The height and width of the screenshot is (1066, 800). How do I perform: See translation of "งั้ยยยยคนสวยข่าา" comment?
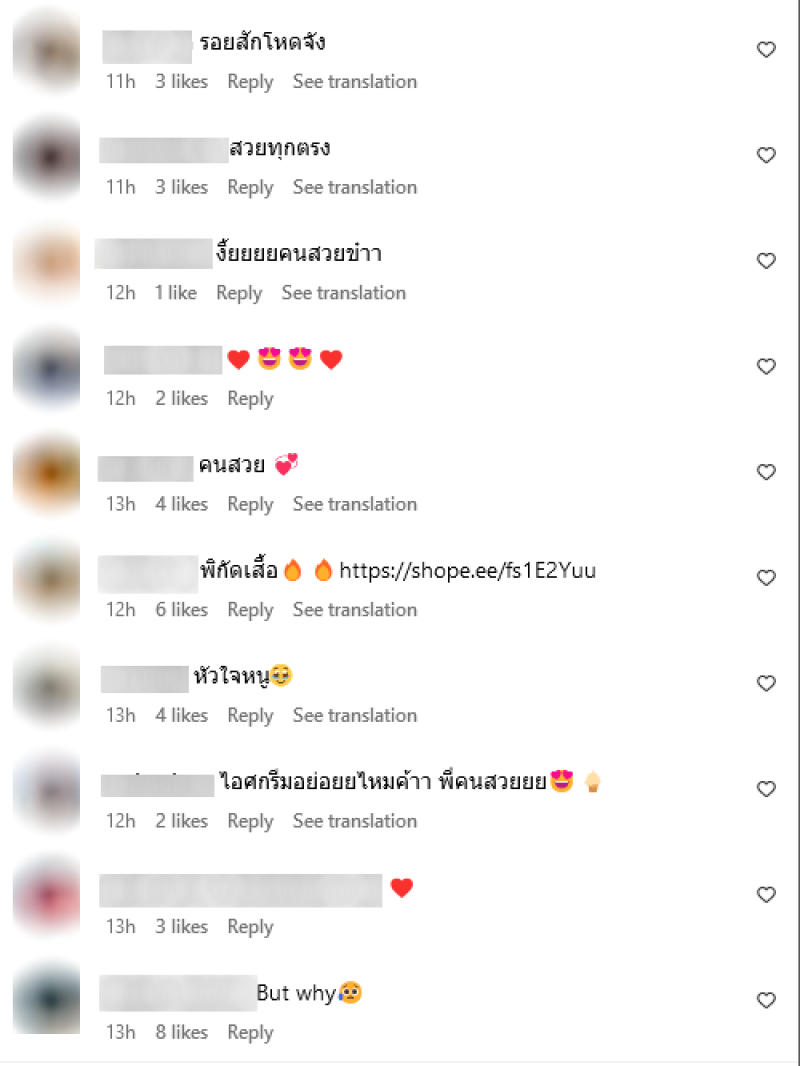pos(343,293)
